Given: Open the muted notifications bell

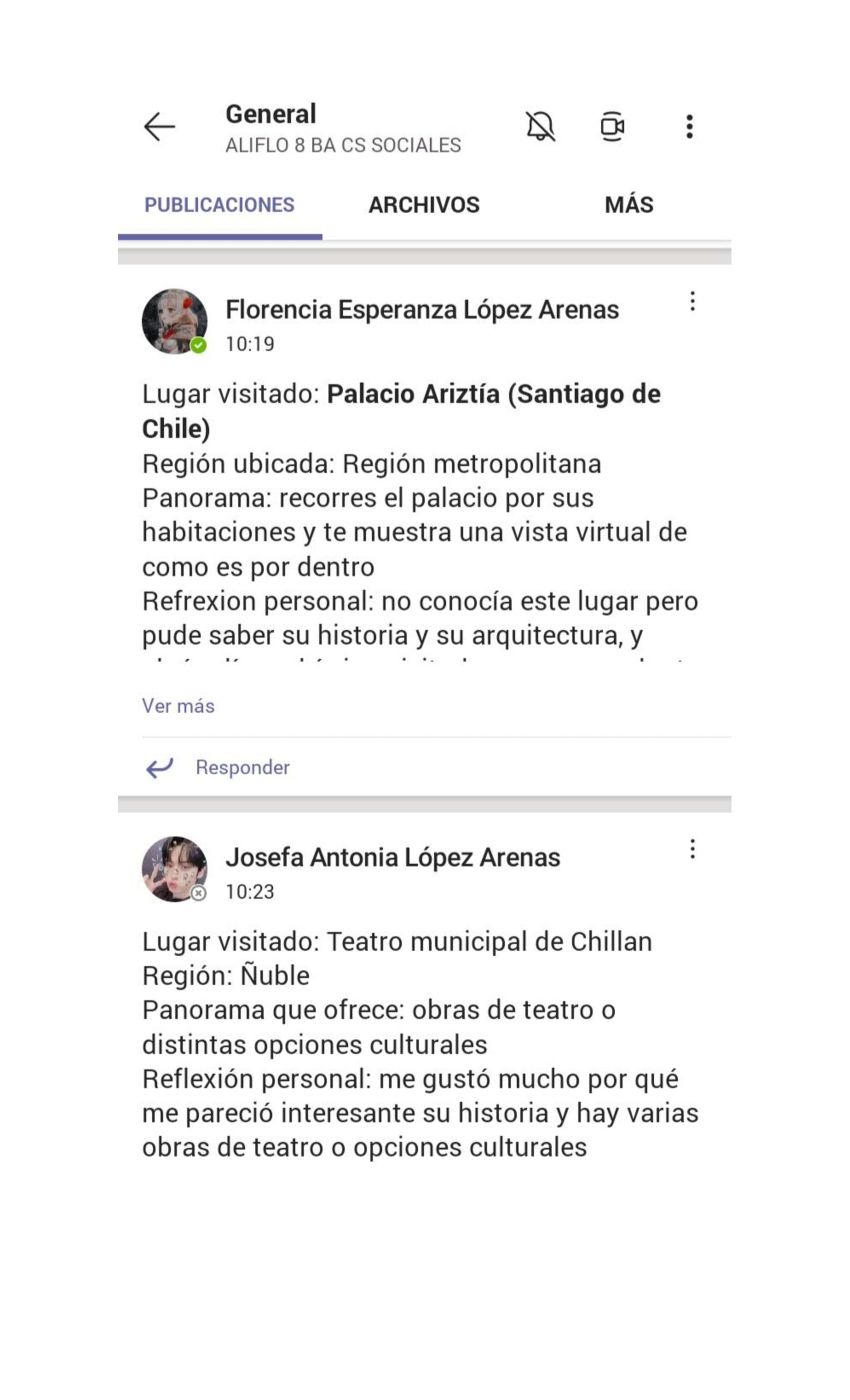Looking at the screenshot, I should point(540,126).
